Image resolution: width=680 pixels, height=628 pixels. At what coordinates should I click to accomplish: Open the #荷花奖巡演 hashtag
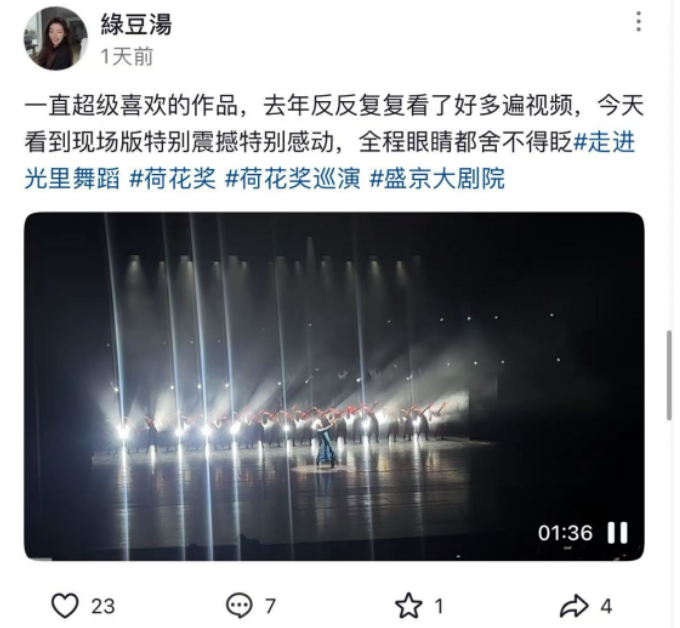click(292, 180)
